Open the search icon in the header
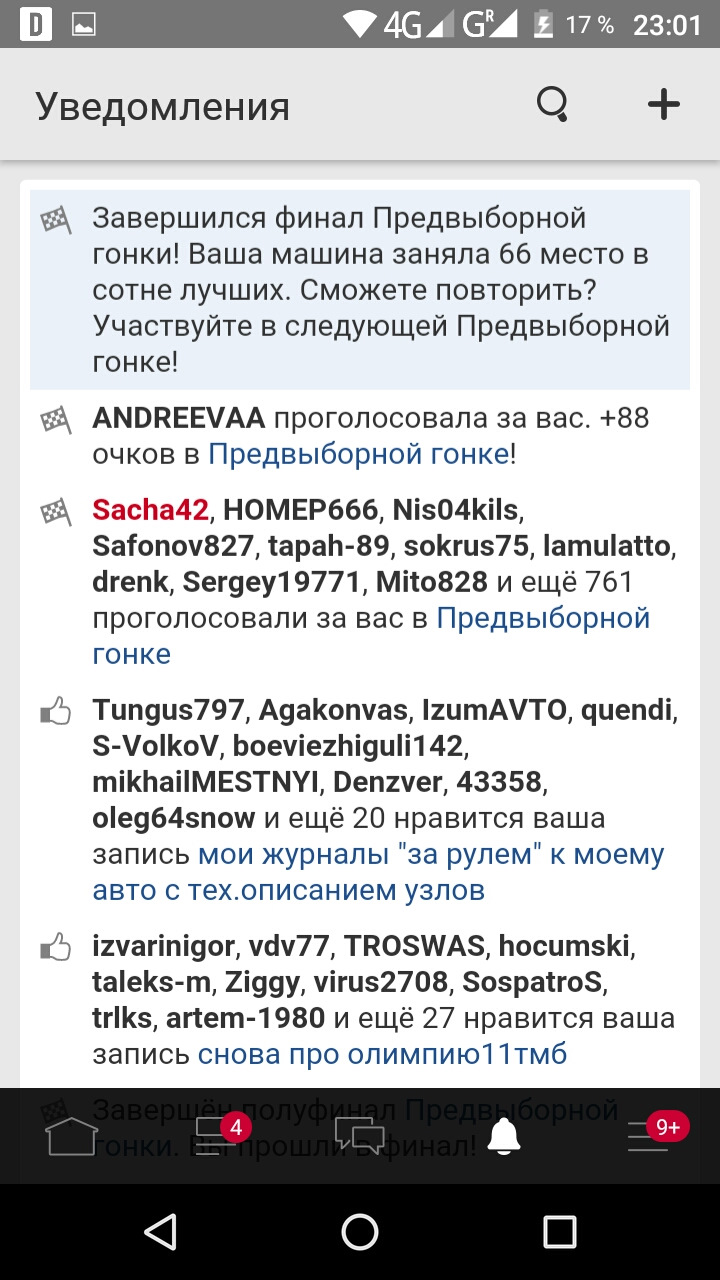Image resolution: width=720 pixels, height=1280 pixels. [552, 105]
